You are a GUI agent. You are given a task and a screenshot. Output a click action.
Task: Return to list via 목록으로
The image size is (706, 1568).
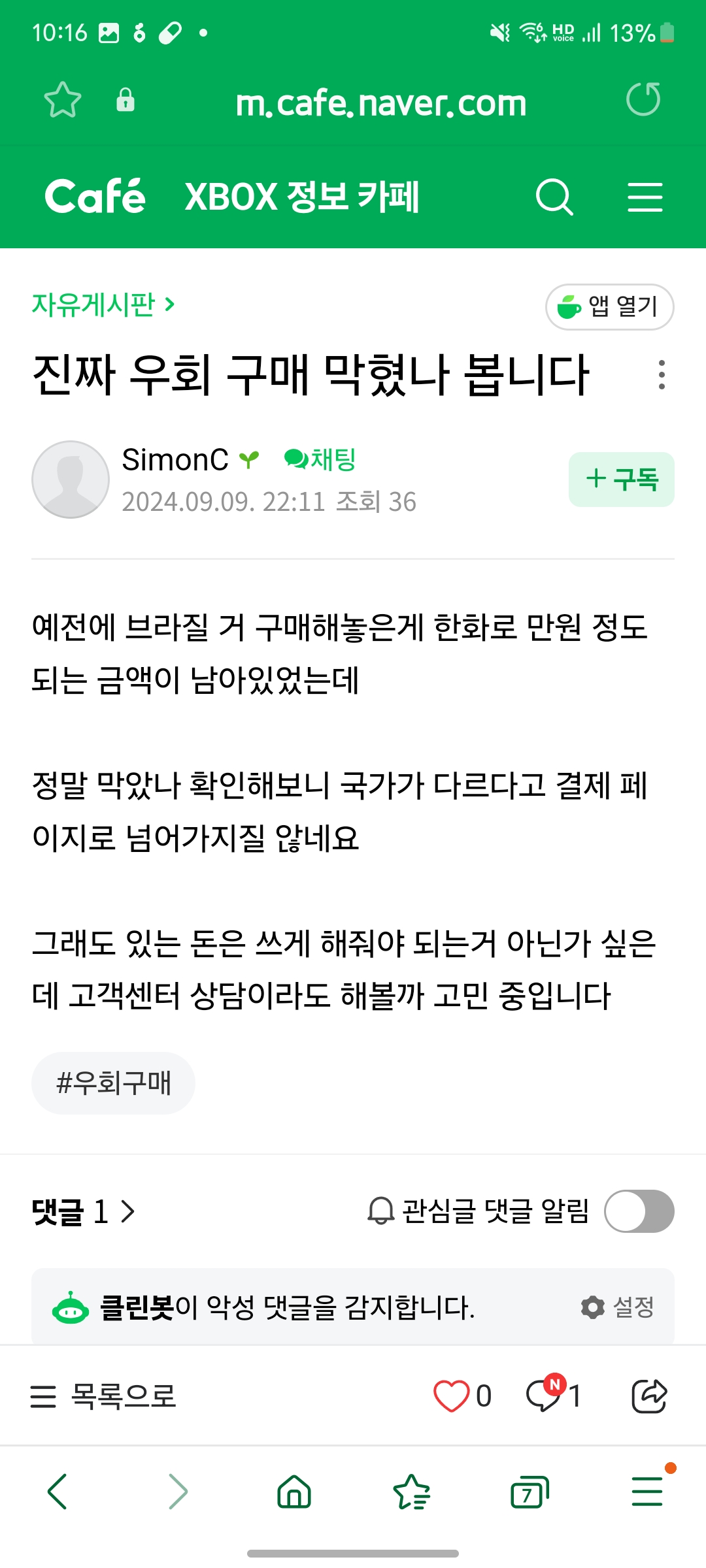point(103,1396)
